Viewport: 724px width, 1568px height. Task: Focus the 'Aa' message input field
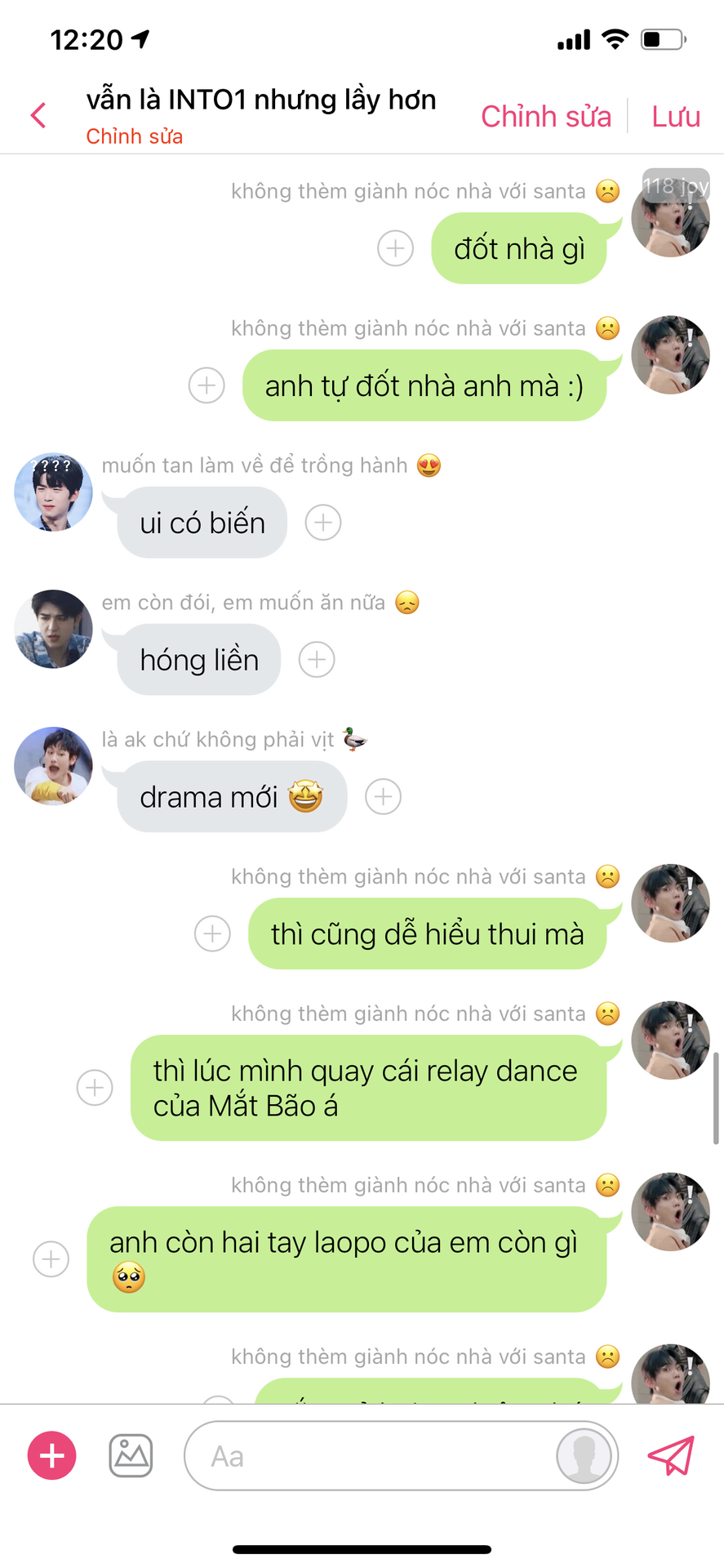click(367, 1455)
